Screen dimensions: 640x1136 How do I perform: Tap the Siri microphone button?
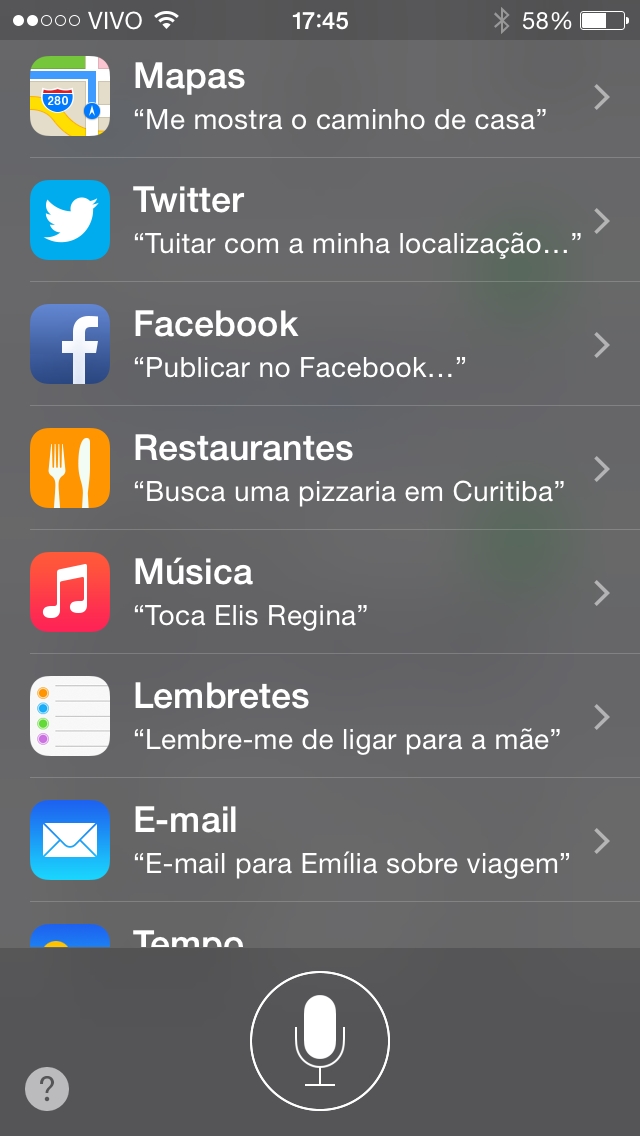320,1040
